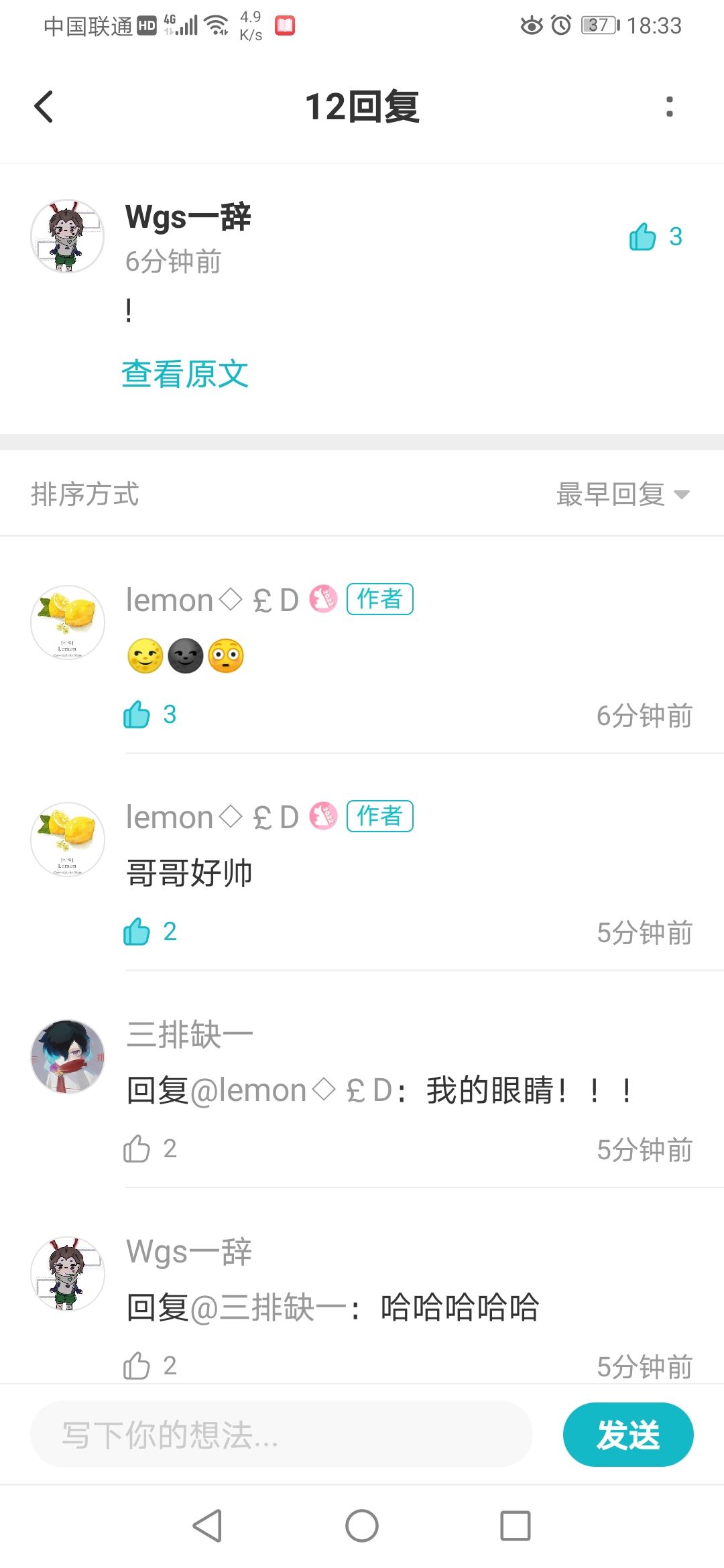Image resolution: width=724 pixels, height=1568 pixels.
Task: Tap the 发送 send button
Action: click(x=628, y=1434)
